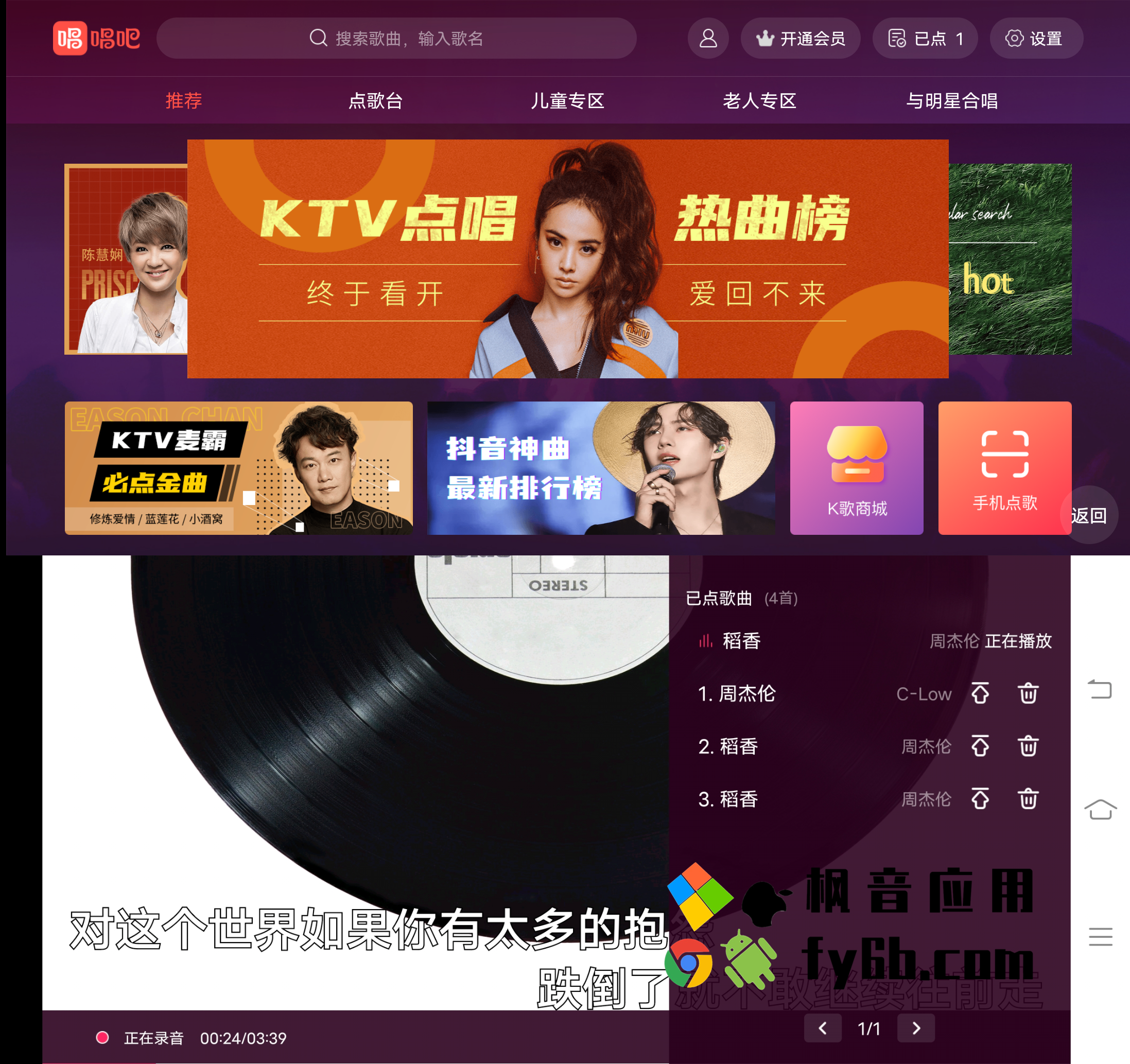Tap the 开通会员 button

[x=800, y=38]
